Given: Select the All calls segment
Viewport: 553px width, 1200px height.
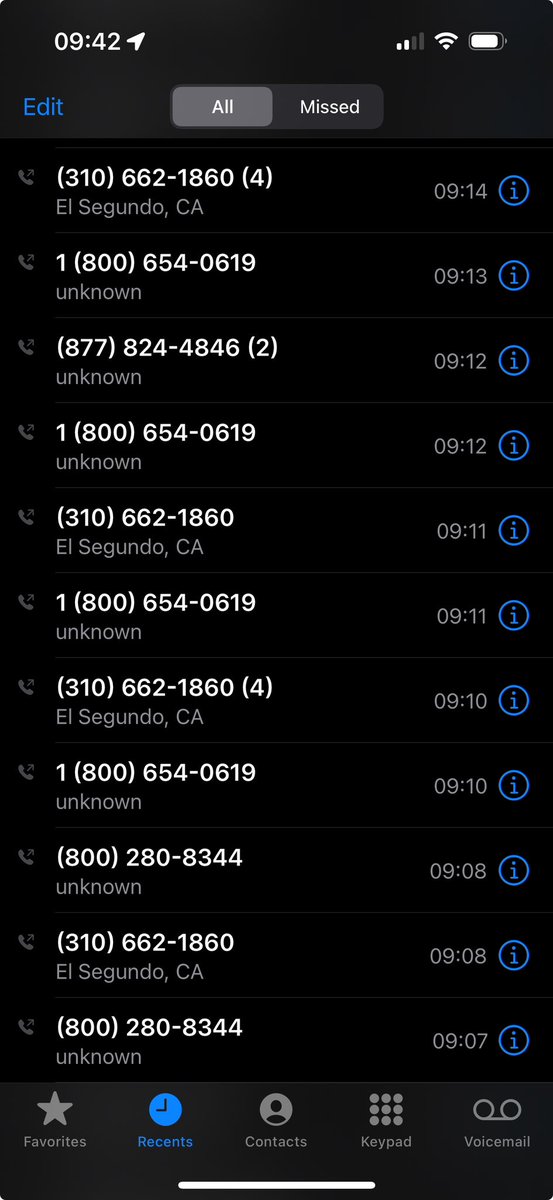Looking at the screenshot, I should click(222, 107).
